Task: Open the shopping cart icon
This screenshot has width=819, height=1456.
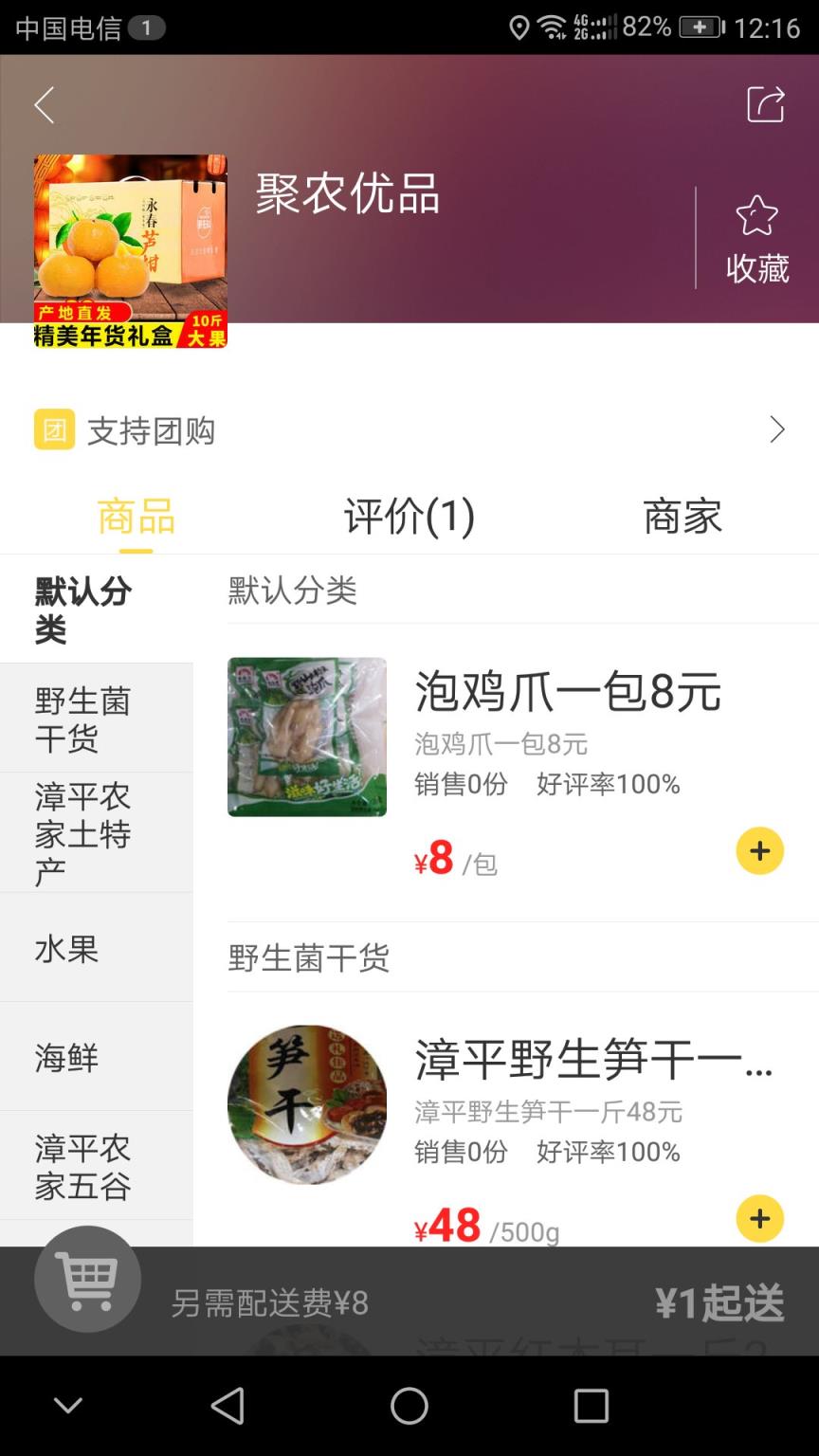Action: click(x=87, y=1279)
